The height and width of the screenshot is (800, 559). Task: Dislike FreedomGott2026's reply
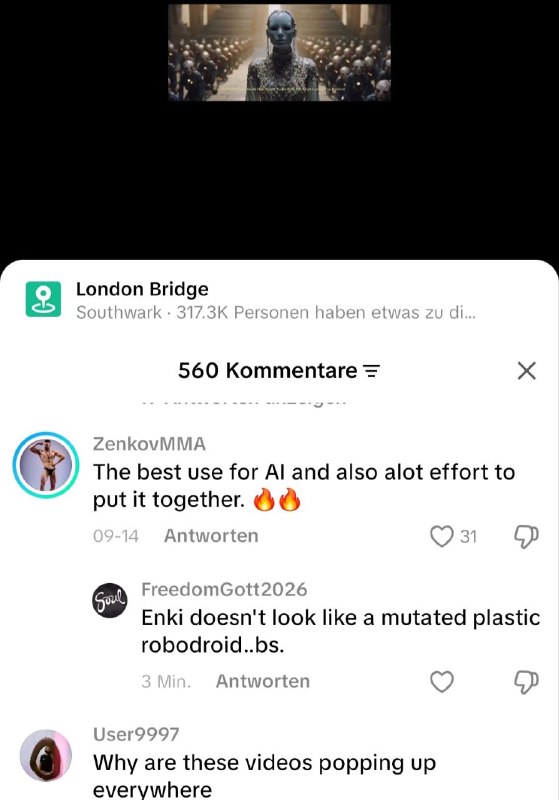click(x=526, y=682)
